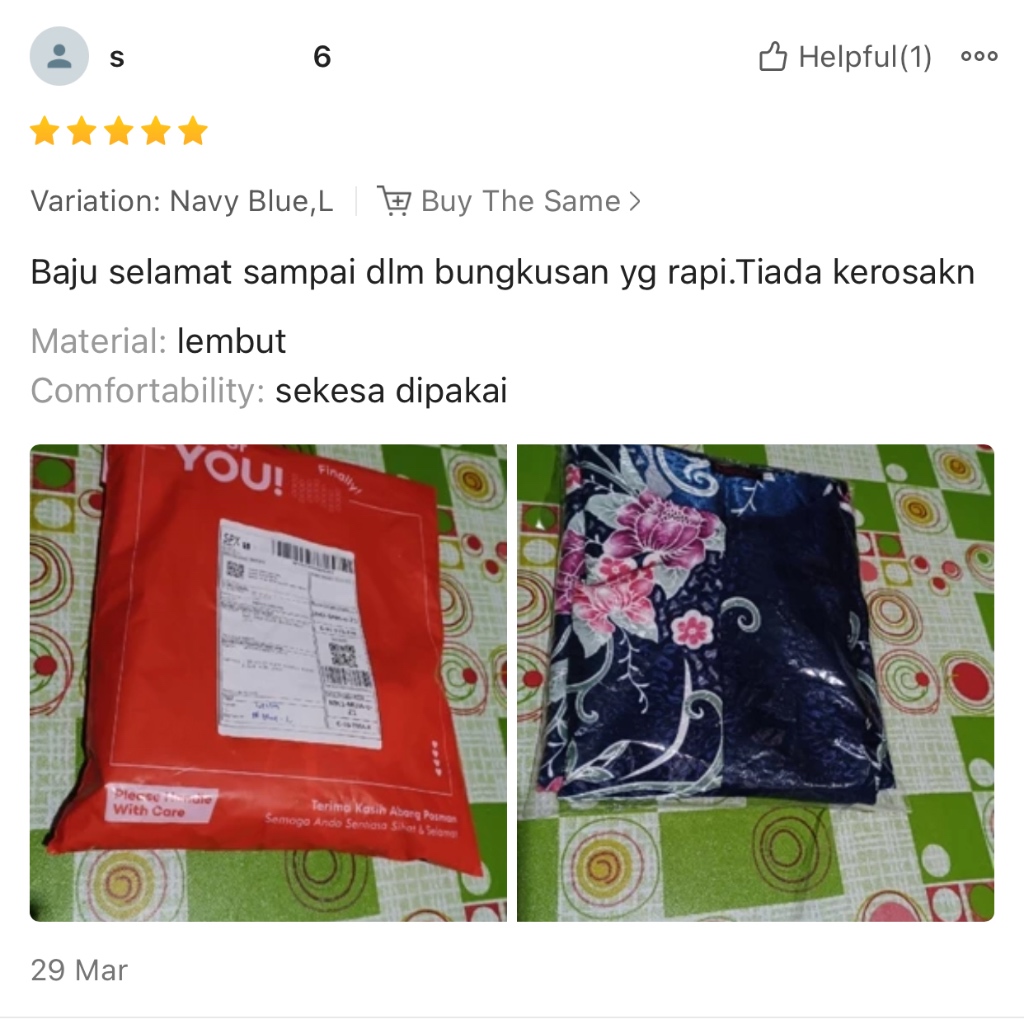Screen dimensions: 1024x1024
Task: Open the review's more options menu
Action: click(979, 57)
